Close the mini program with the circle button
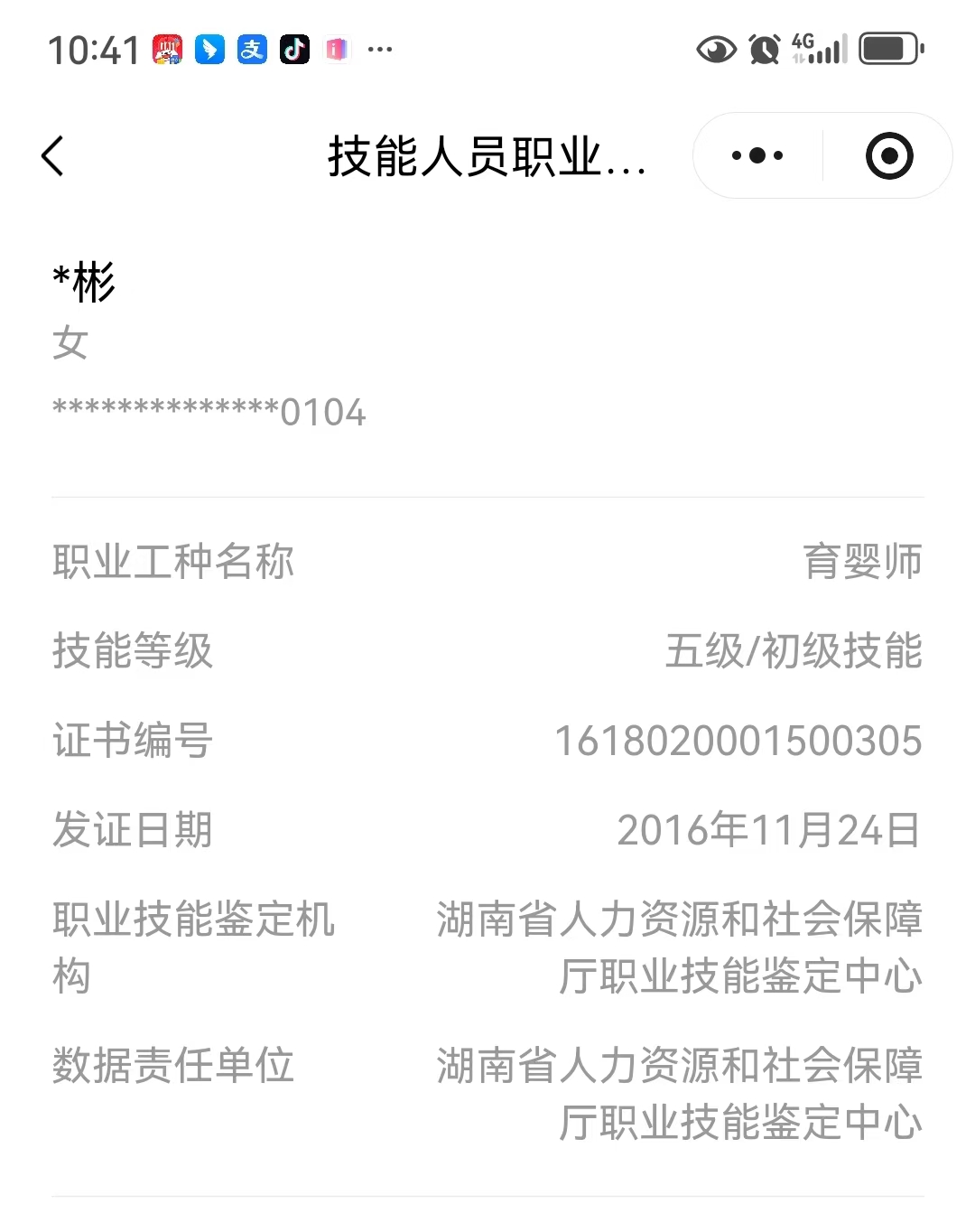This screenshot has height=1232, width=975. coord(889,156)
